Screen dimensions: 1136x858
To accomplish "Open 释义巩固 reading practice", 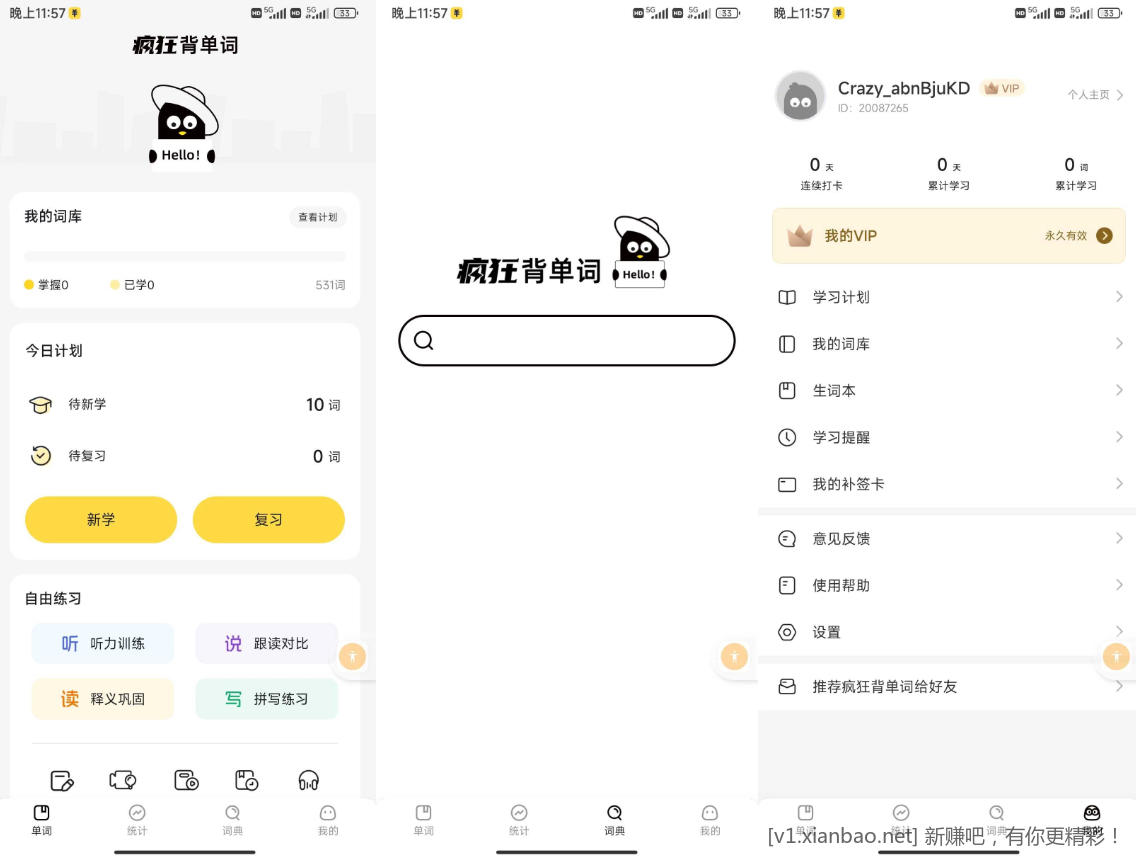I will click(x=103, y=699).
